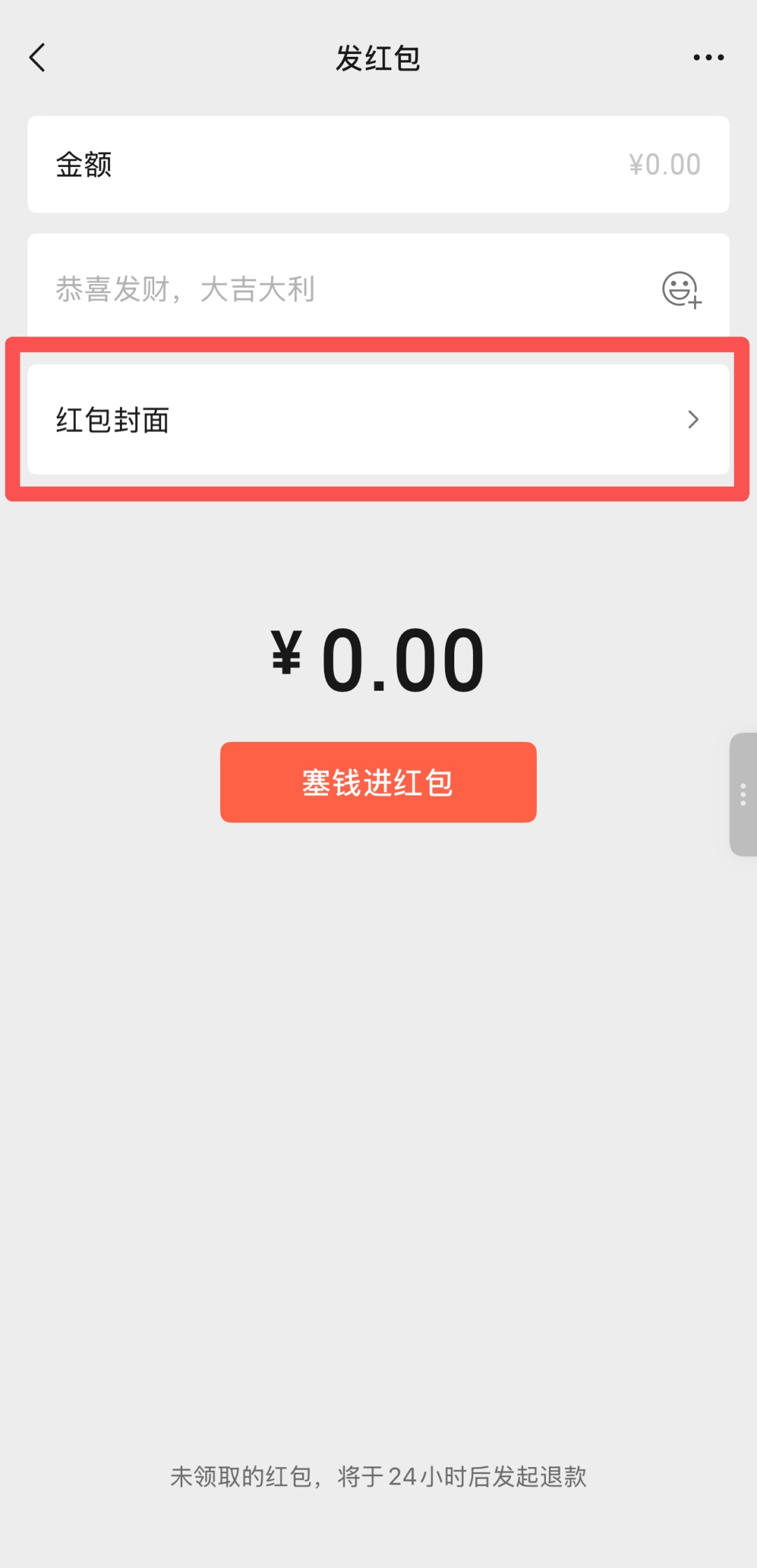This screenshot has height=1568, width=757.
Task: Open the 红包封面 cover selection
Action: coord(378,419)
